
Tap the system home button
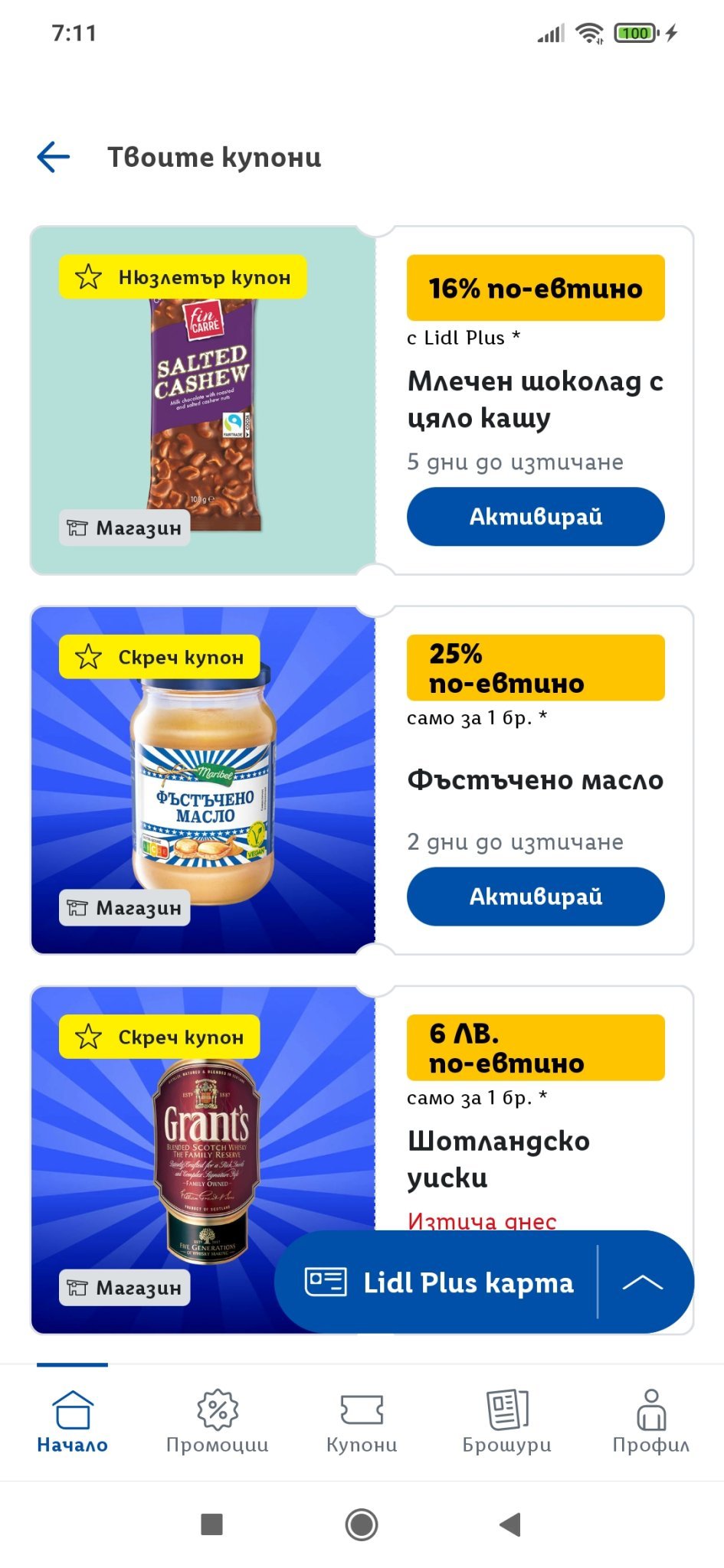(x=362, y=1524)
